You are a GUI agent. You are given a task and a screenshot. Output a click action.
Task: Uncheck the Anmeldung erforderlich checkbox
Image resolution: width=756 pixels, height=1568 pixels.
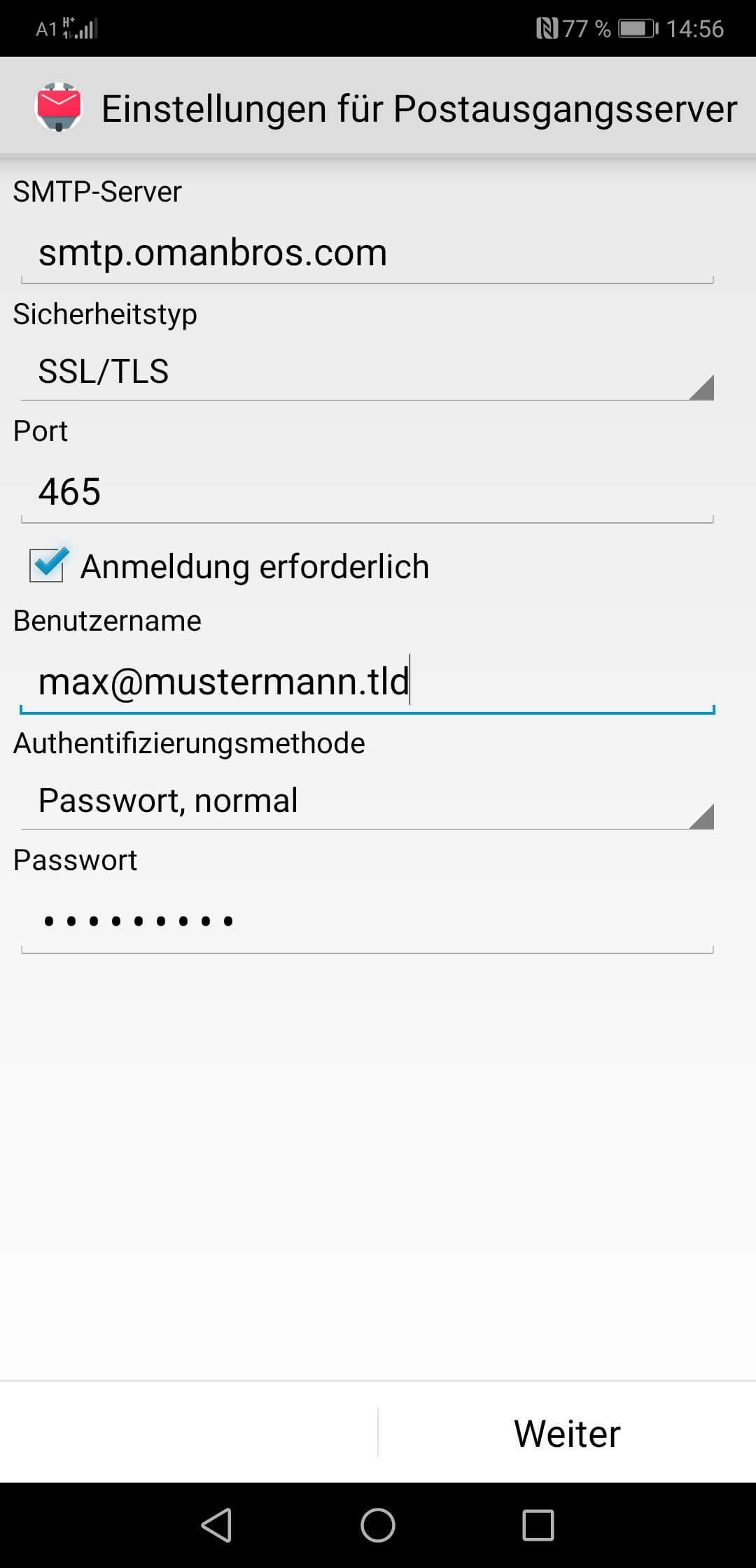click(x=48, y=566)
